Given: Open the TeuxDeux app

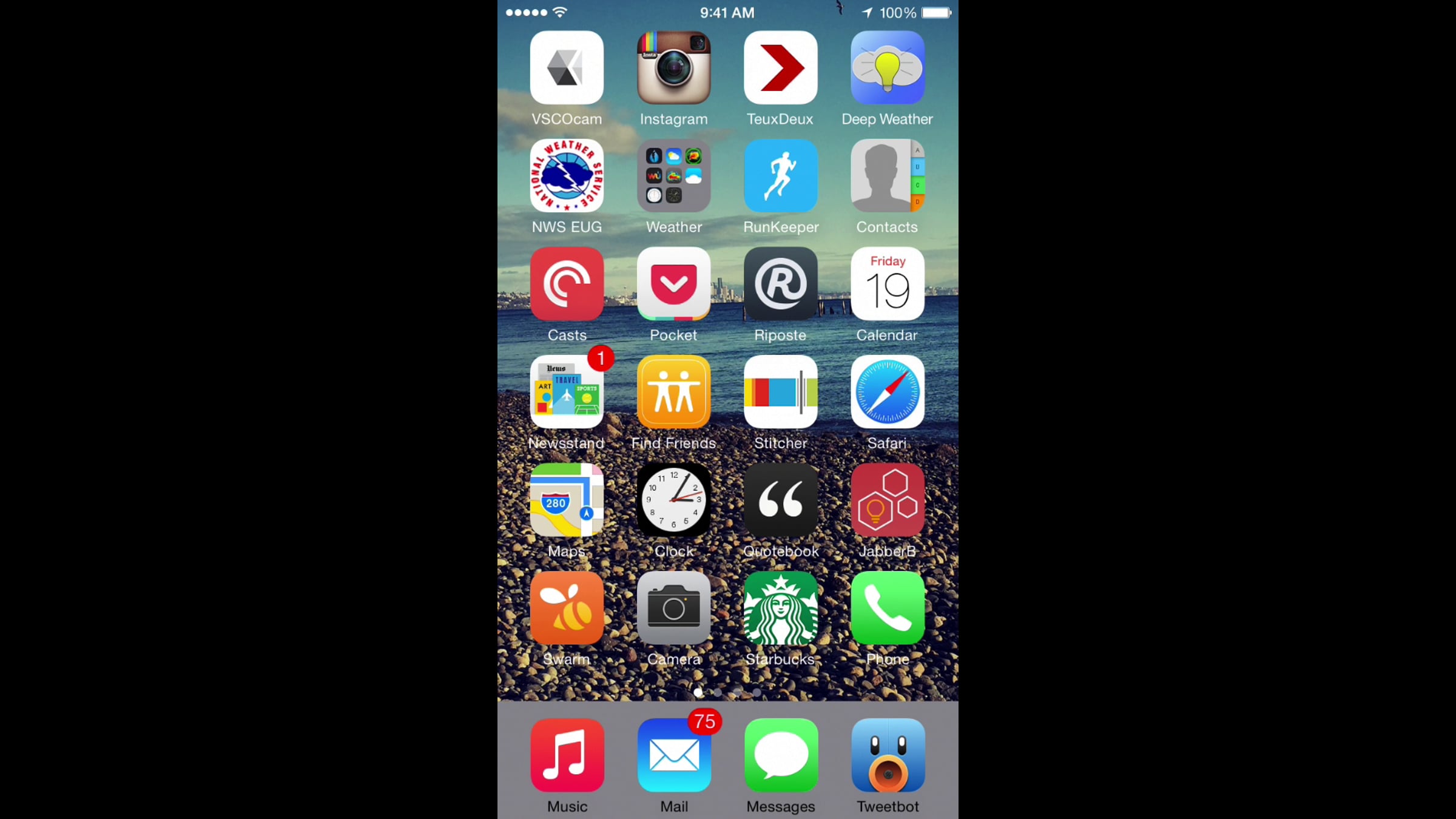Looking at the screenshot, I should (780, 67).
